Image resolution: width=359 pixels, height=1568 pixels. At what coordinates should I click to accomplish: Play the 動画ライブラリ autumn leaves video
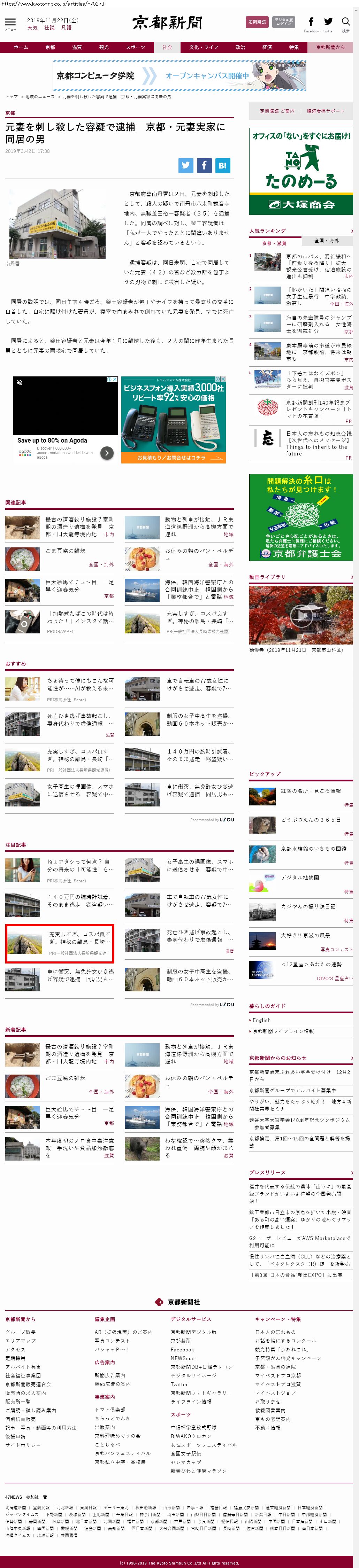tap(301, 615)
